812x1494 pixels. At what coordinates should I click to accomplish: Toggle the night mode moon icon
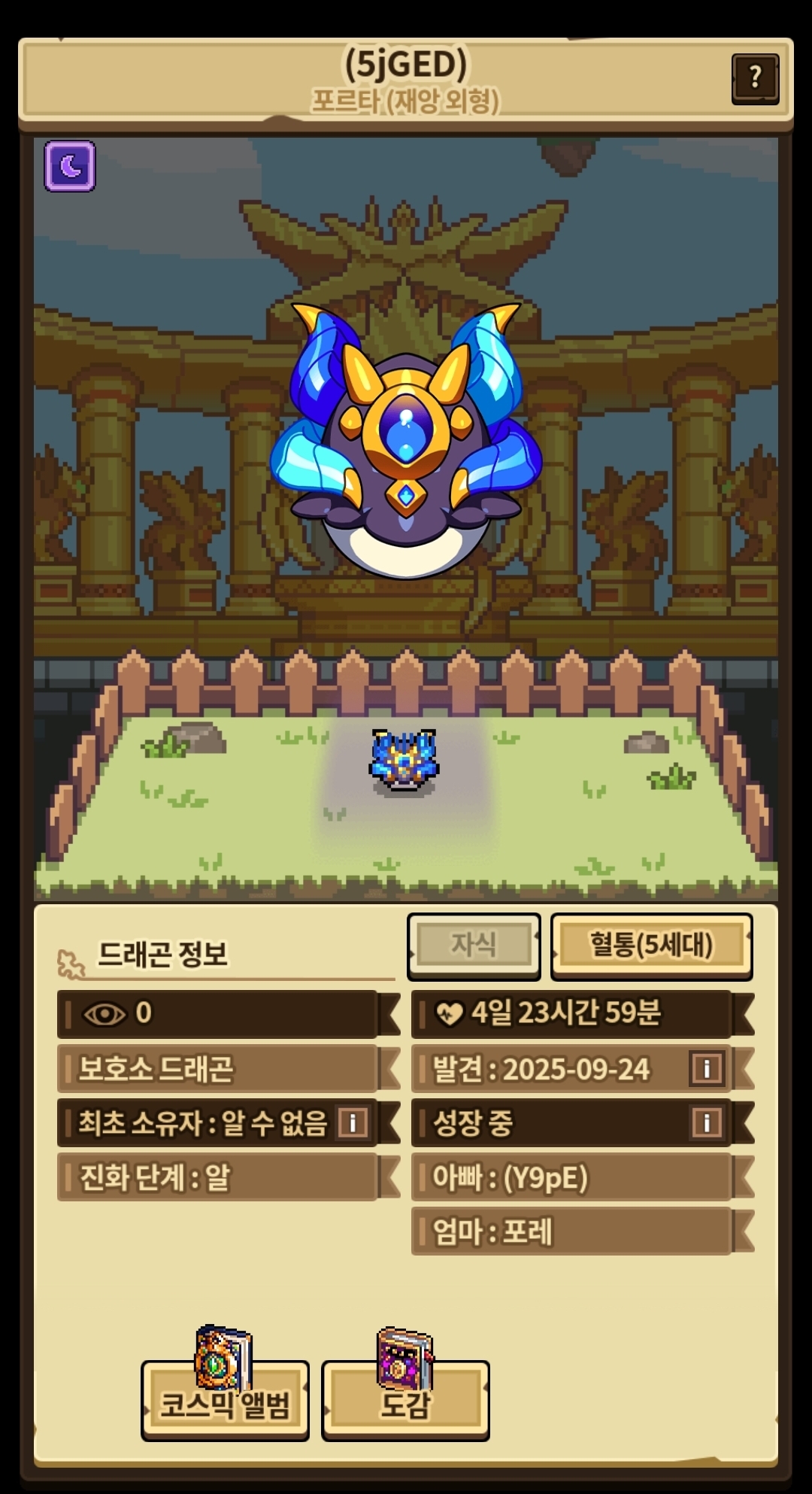[x=70, y=165]
